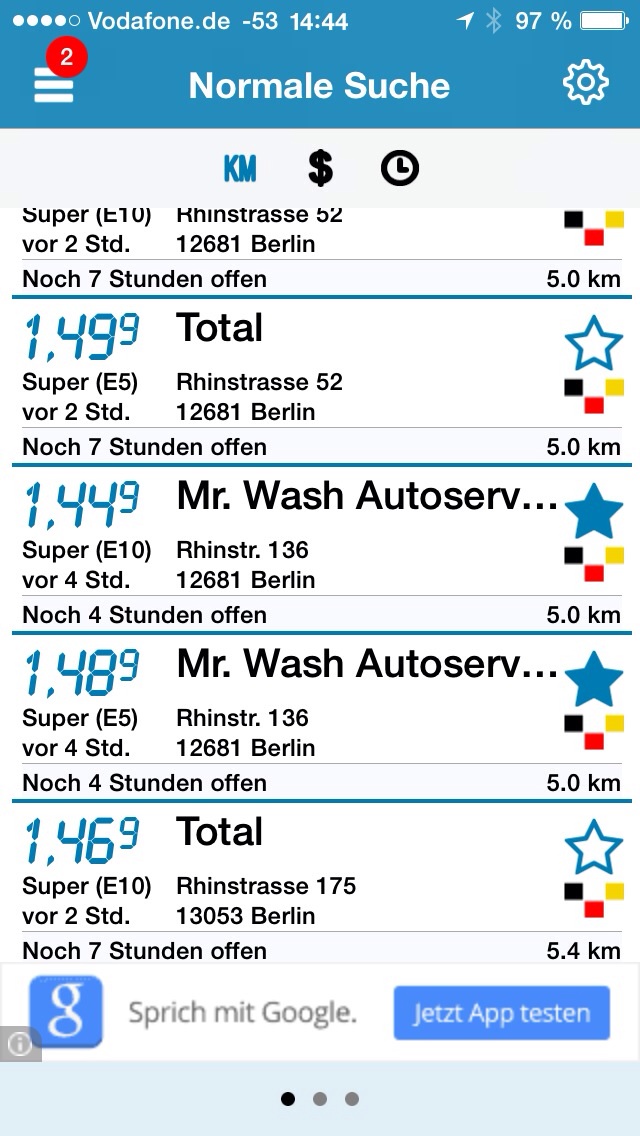Screen dimensions: 640x1136
Task: Jump to the second page dot
Action: coord(320,1099)
